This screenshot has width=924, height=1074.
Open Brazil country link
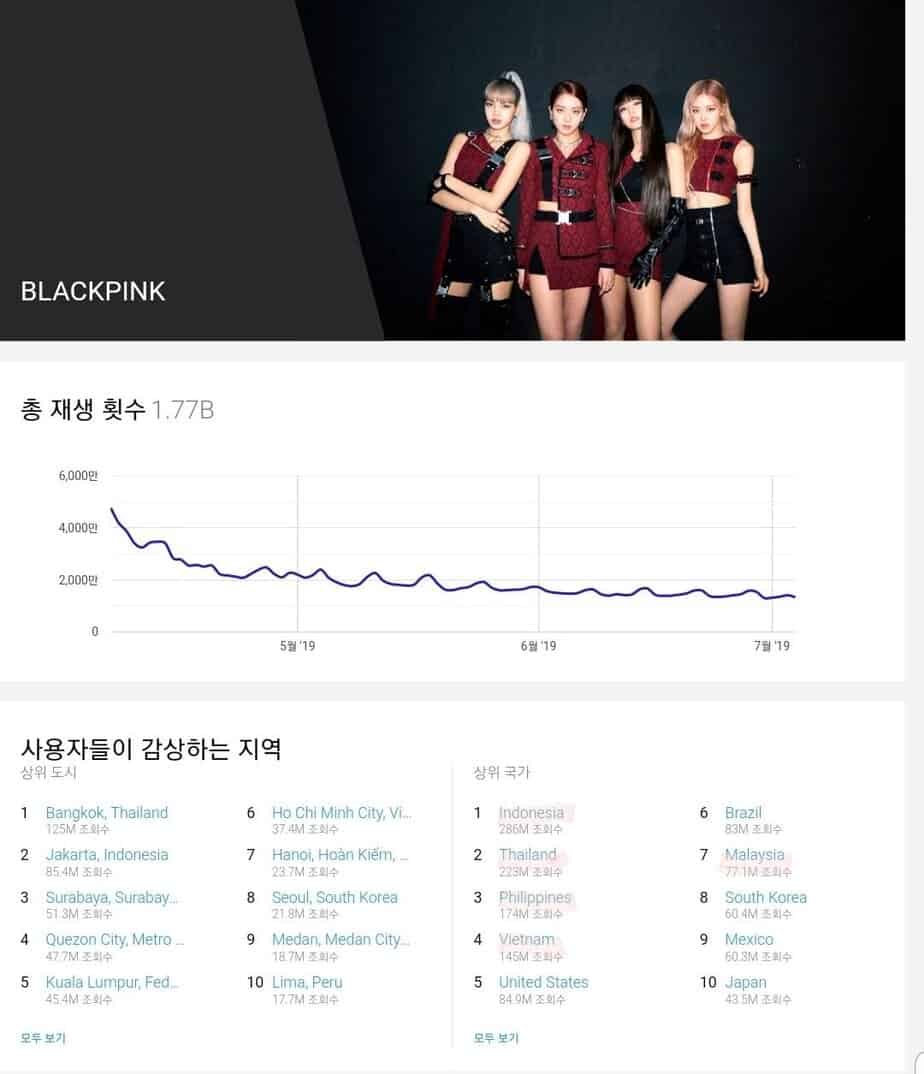click(x=743, y=813)
